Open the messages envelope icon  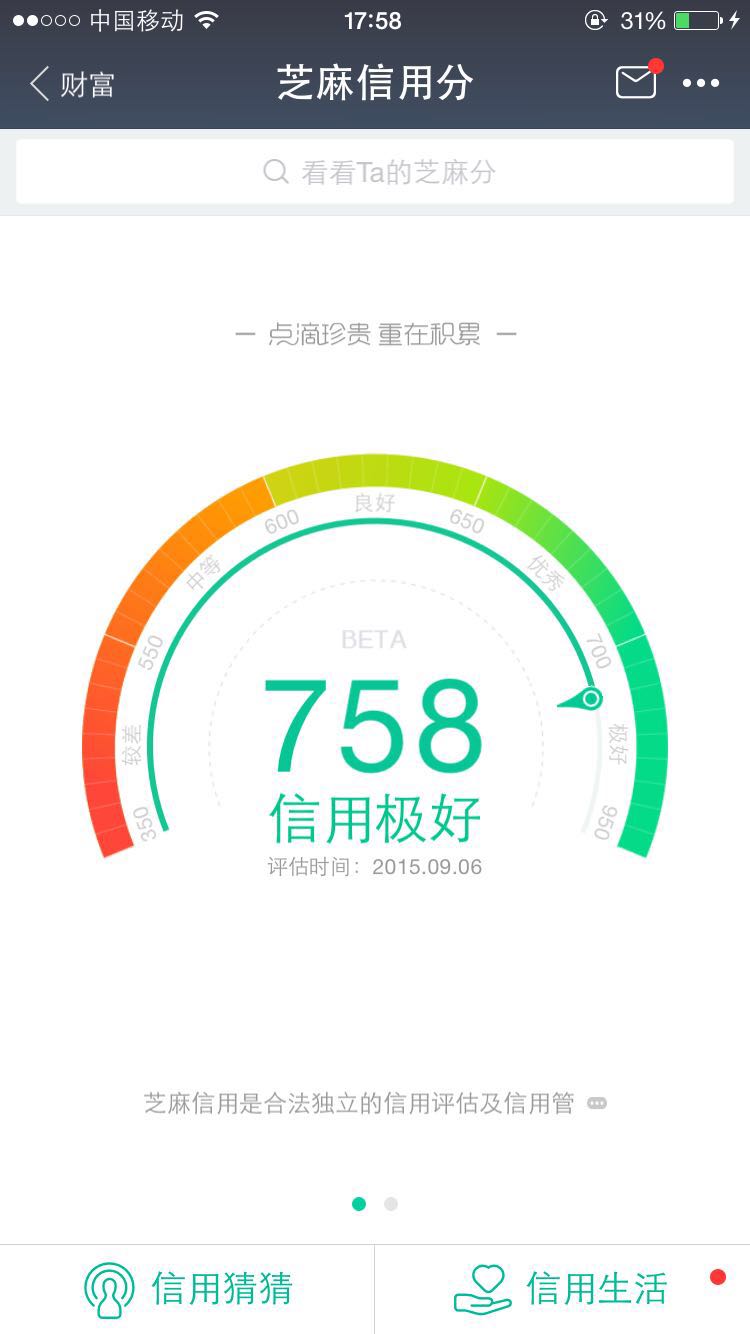(637, 82)
